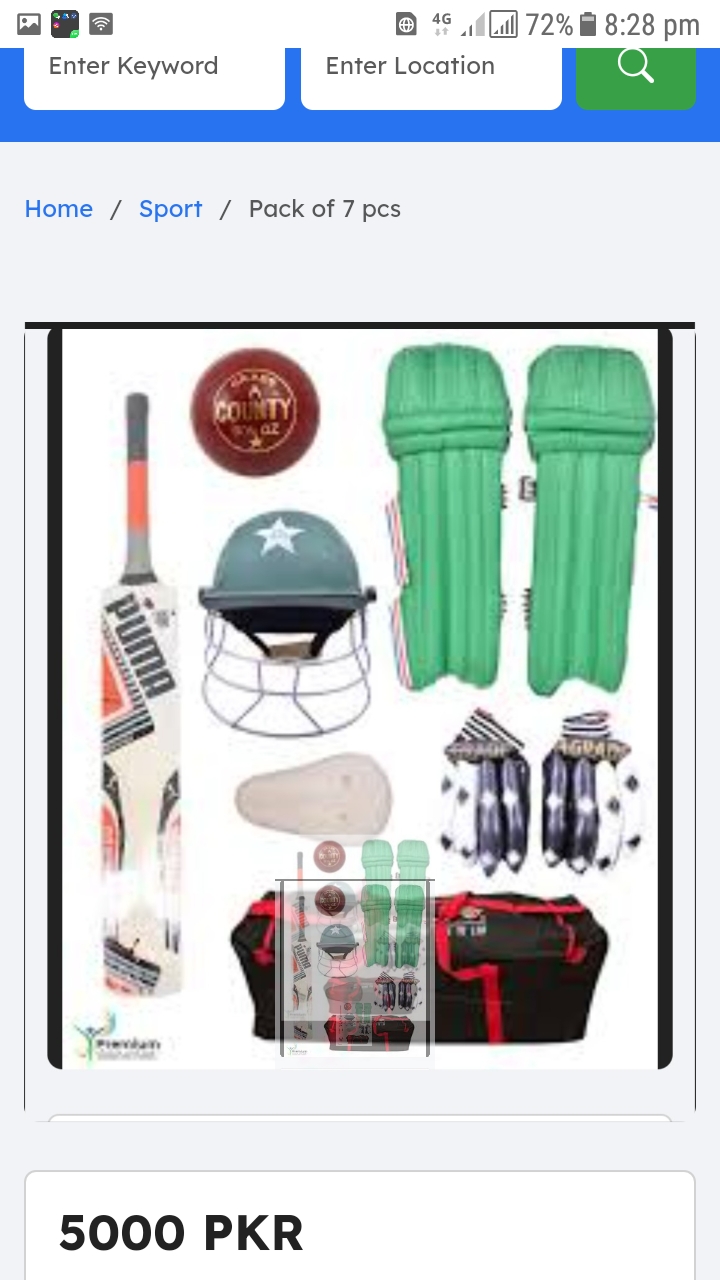The image size is (720, 1280).
Task: Tap the Enter Keyword field
Action: tap(154, 68)
